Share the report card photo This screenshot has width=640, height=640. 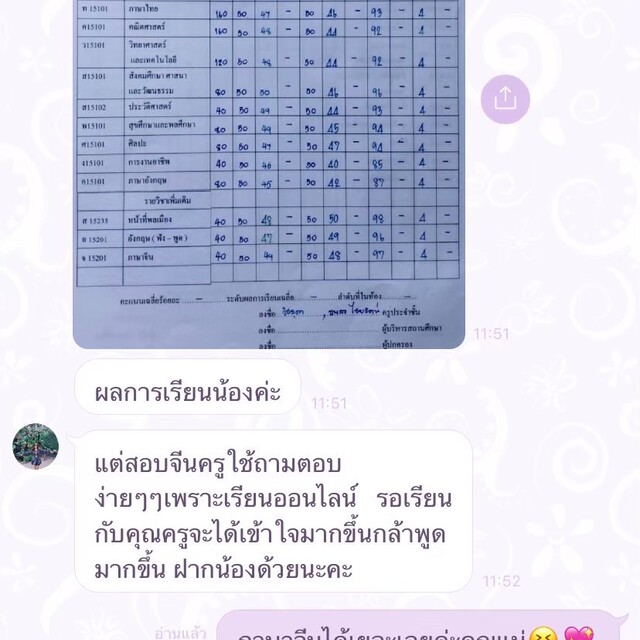pyautogui.click(x=505, y=98)
